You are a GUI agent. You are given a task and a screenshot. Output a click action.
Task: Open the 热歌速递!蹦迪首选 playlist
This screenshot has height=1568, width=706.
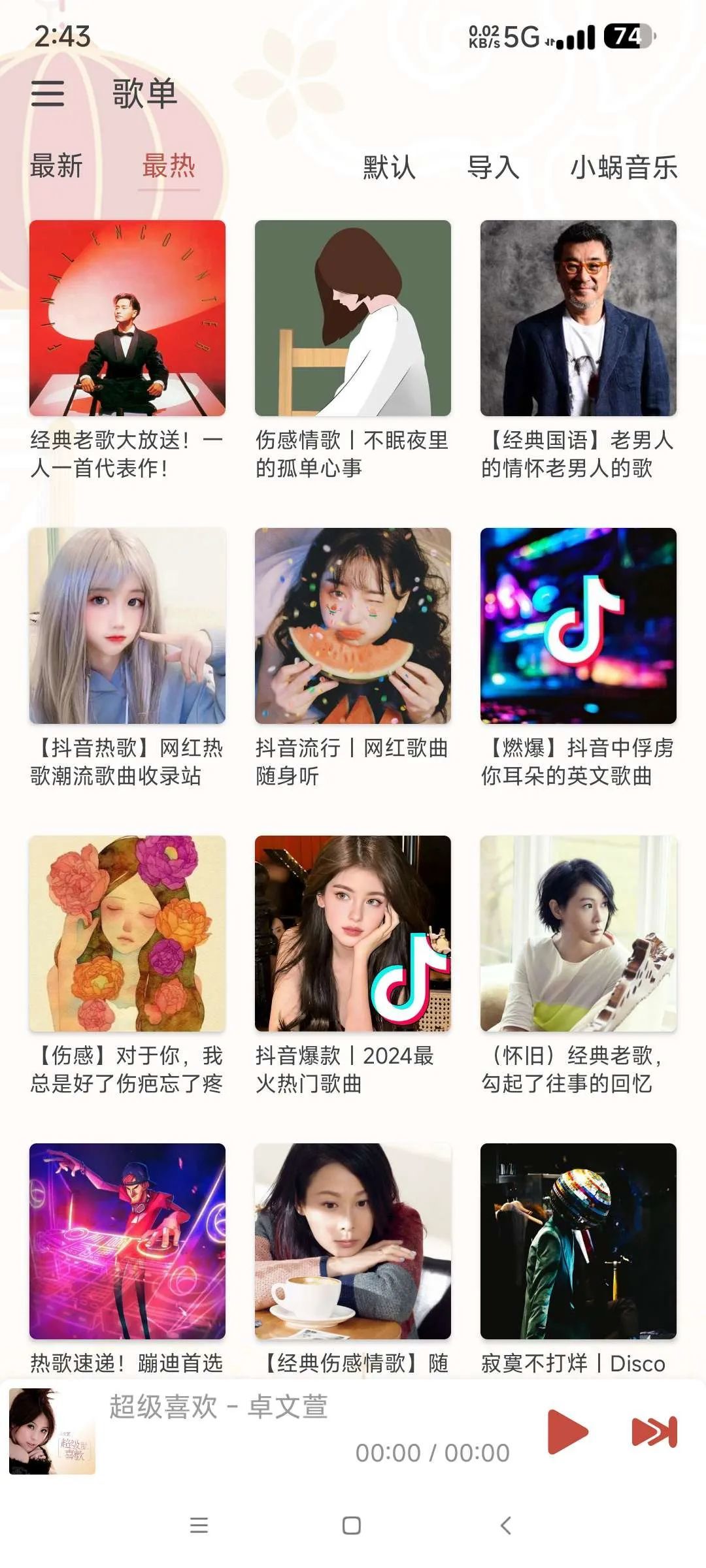pyautogui.click(x=127, y=1241)
